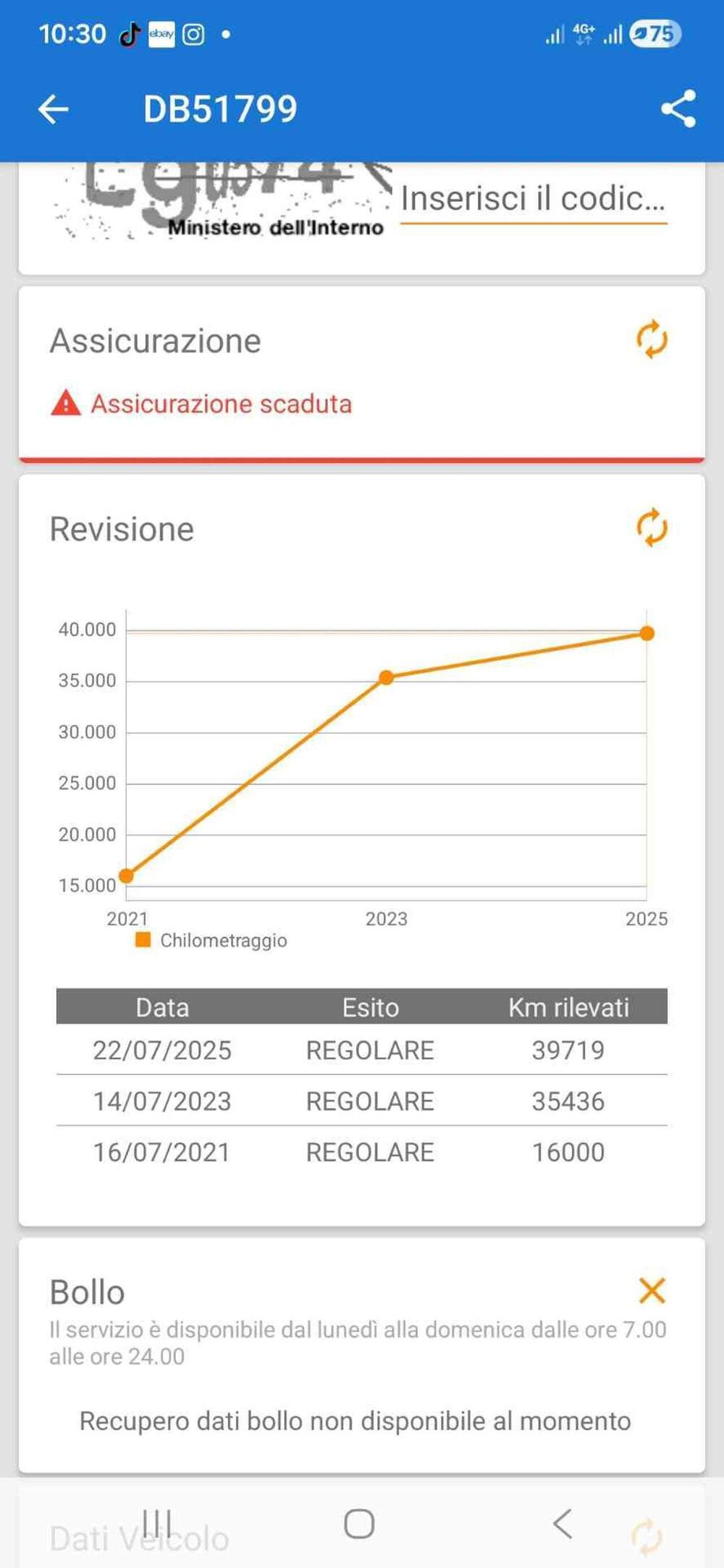Refresh the Revisione data
724x1568 pixels.
[x=652, y=527]
